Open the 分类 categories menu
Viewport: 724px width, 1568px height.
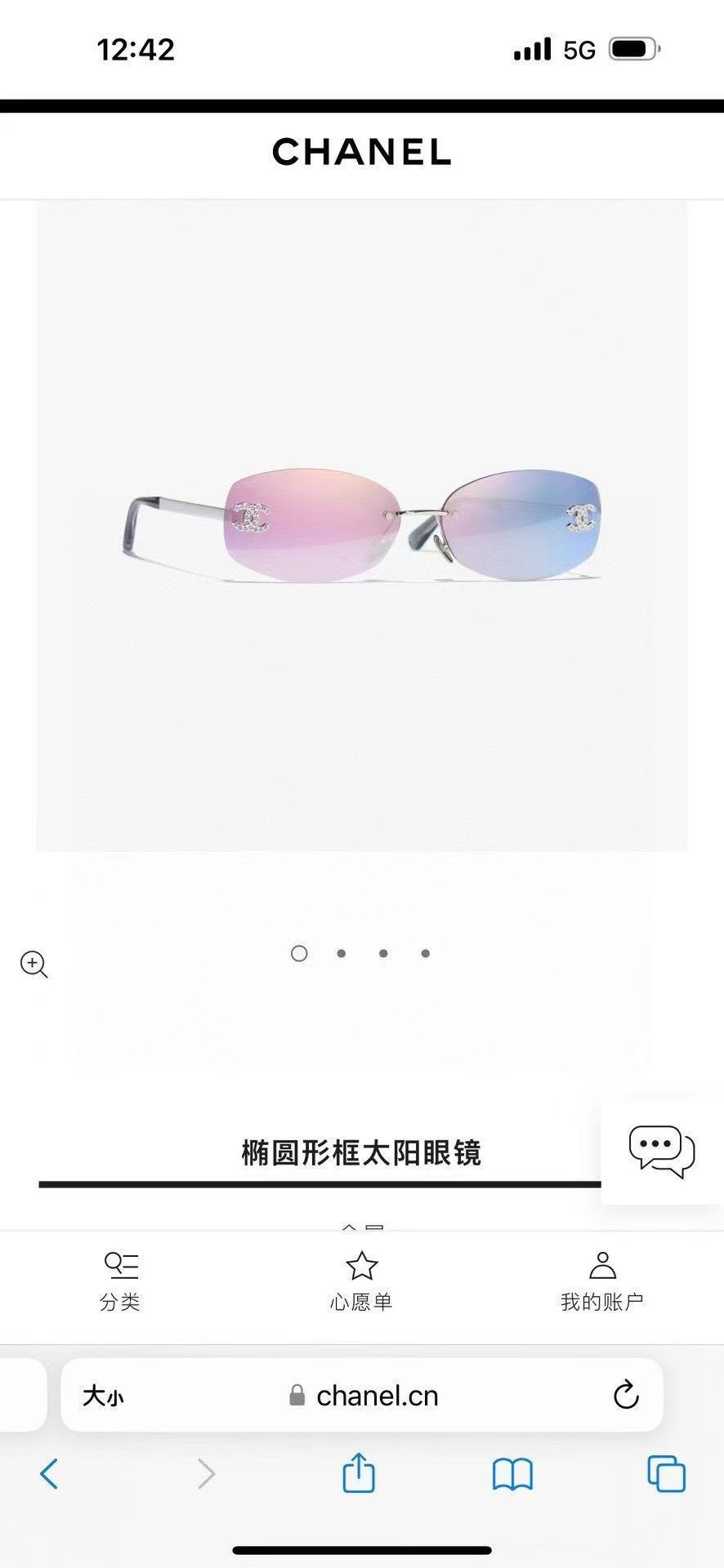pos(120,1281)
